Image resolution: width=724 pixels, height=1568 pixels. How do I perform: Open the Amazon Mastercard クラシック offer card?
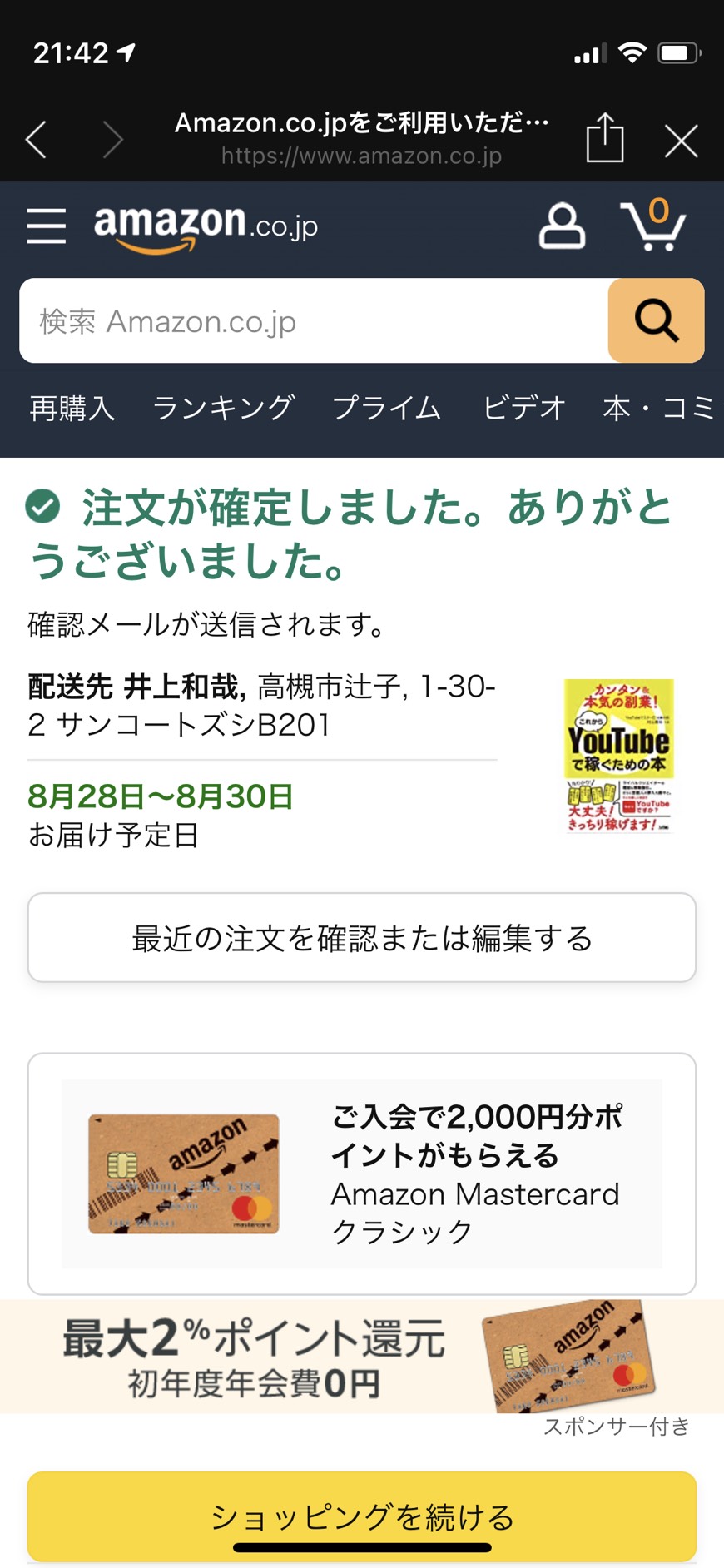(362, 1174)
